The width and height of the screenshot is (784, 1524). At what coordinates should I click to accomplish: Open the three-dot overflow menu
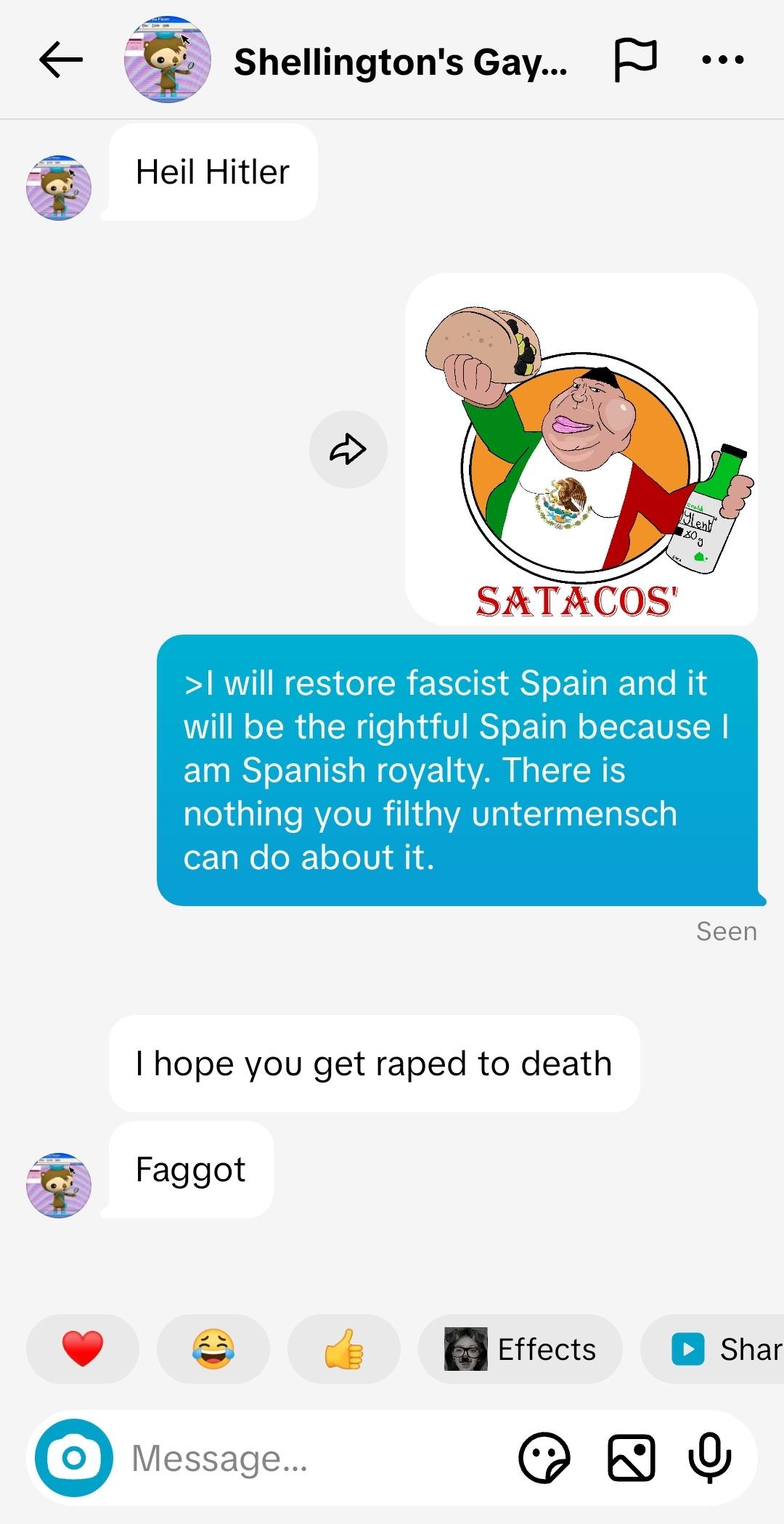pos(723,60)
